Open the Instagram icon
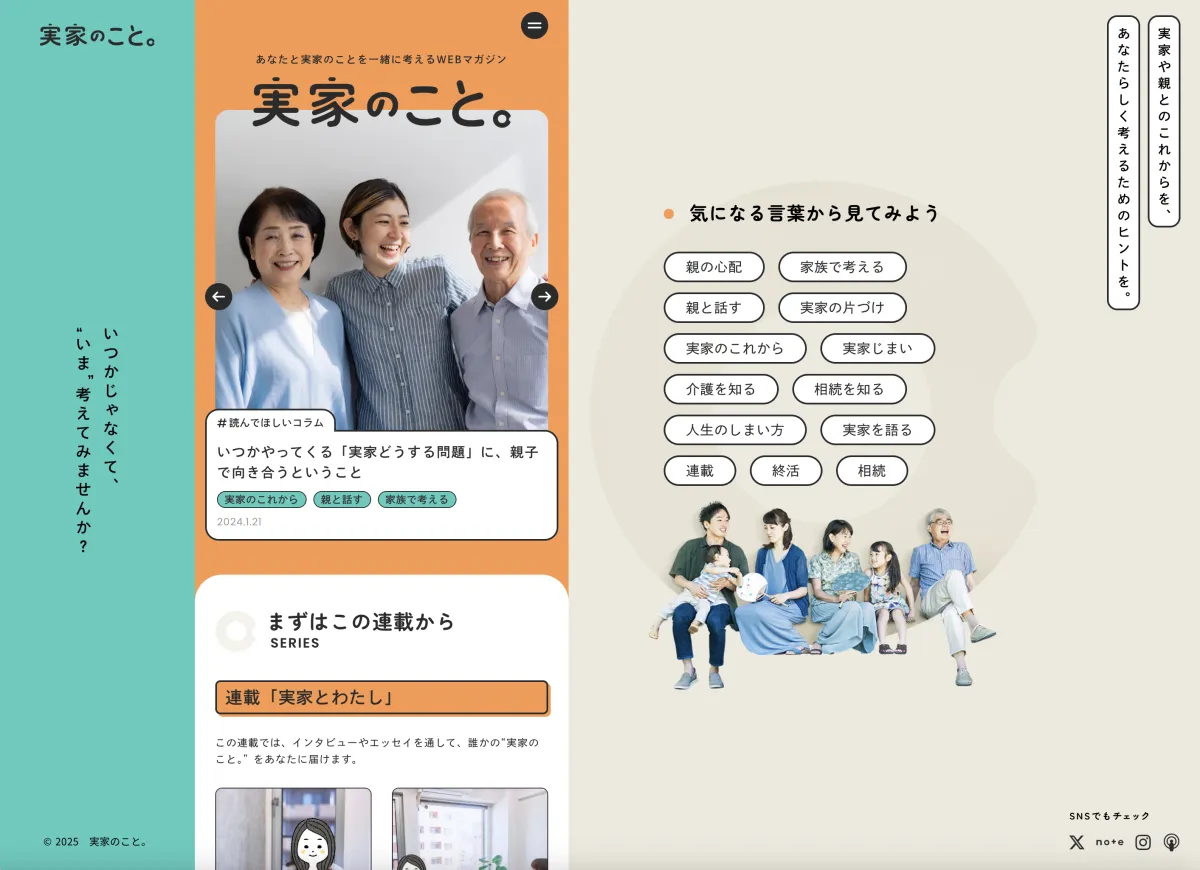The width and height of the screenshot is (1200, 870). pos(1143,842)
